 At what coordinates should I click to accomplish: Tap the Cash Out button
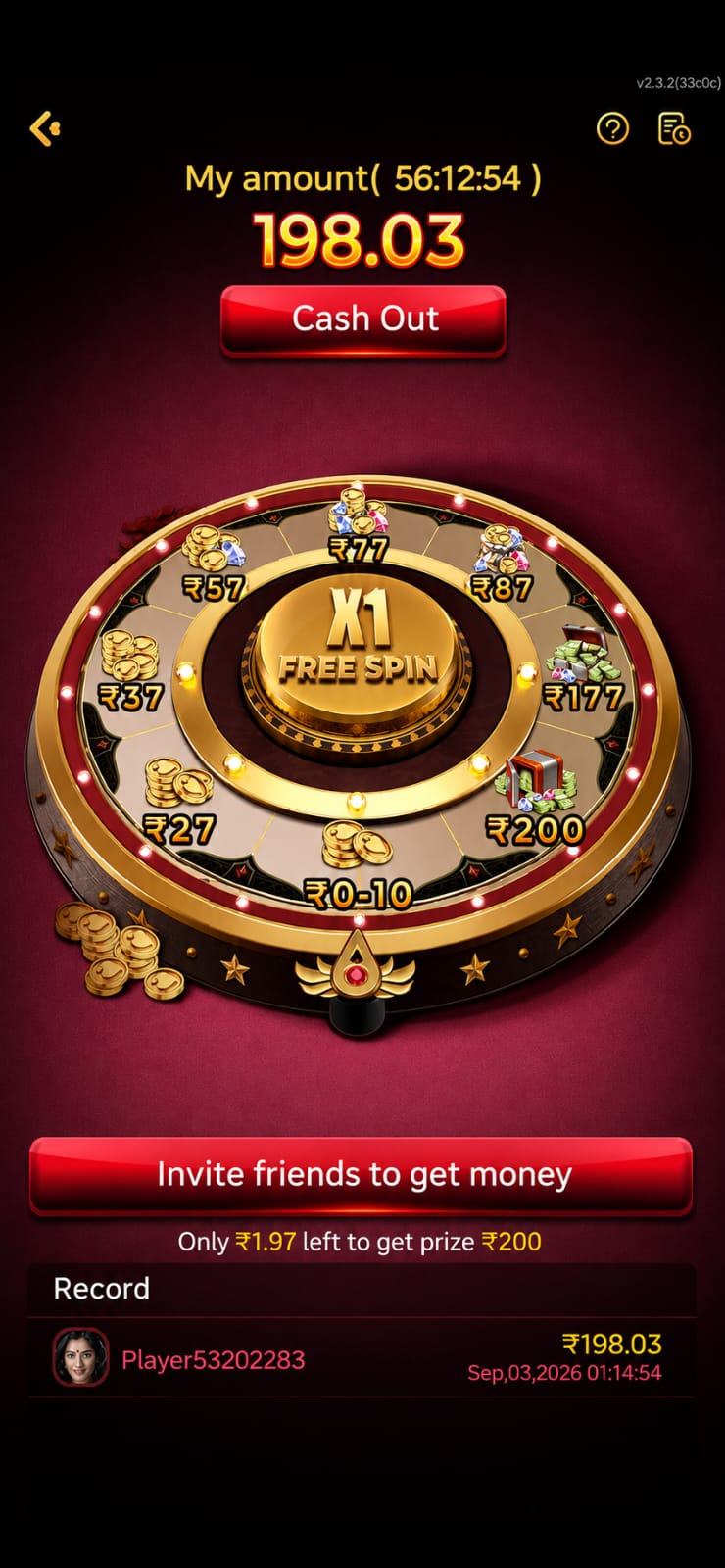coord(363,320)
